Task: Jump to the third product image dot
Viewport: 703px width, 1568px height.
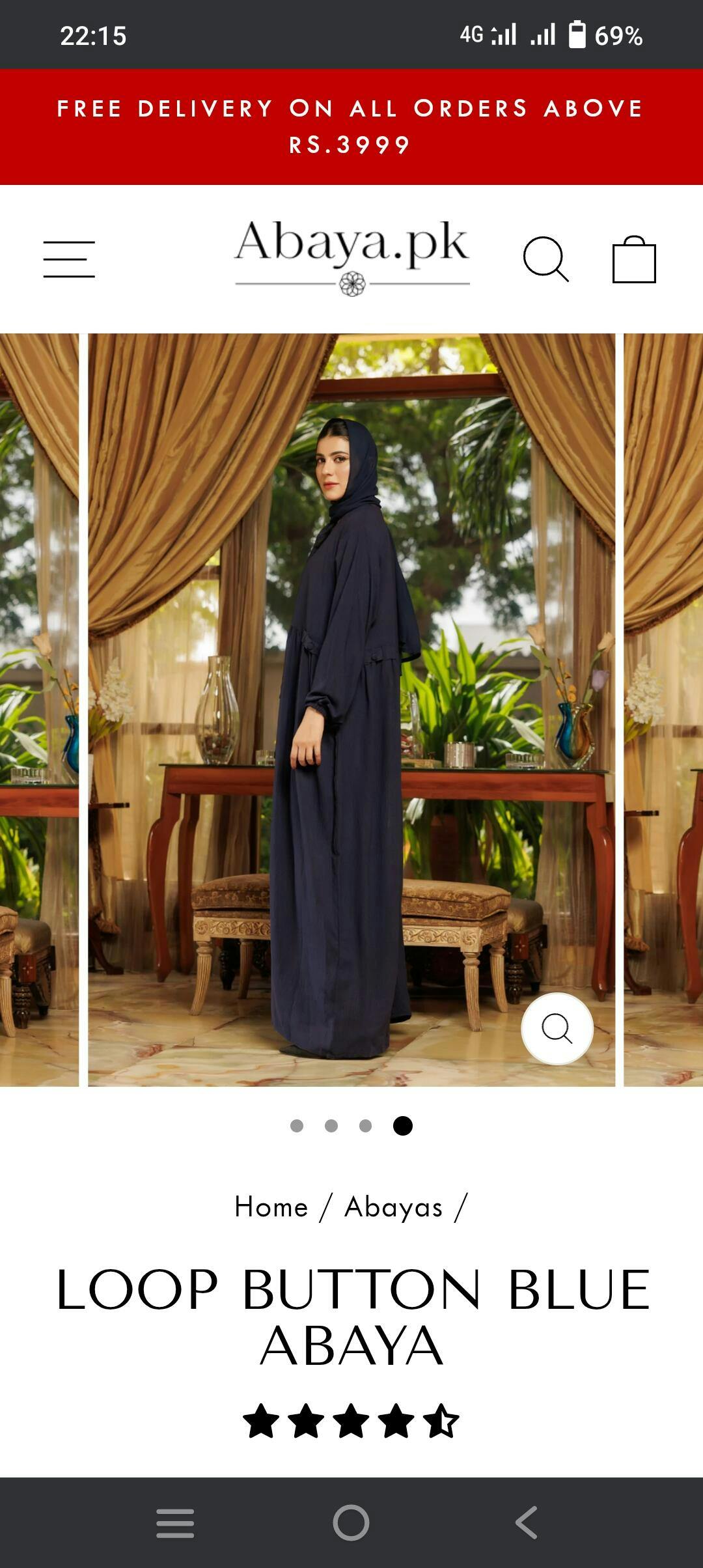Action: [x=366, y=1126]
